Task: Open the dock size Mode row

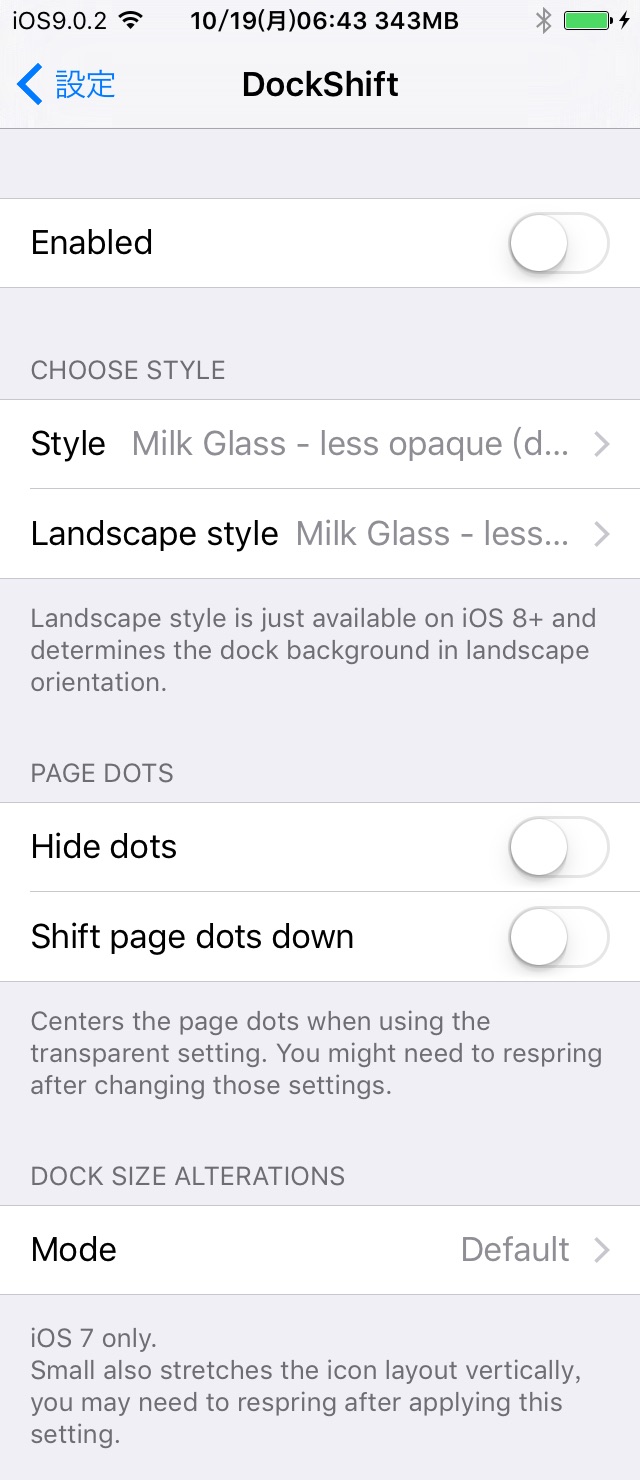Action: 320,1250
